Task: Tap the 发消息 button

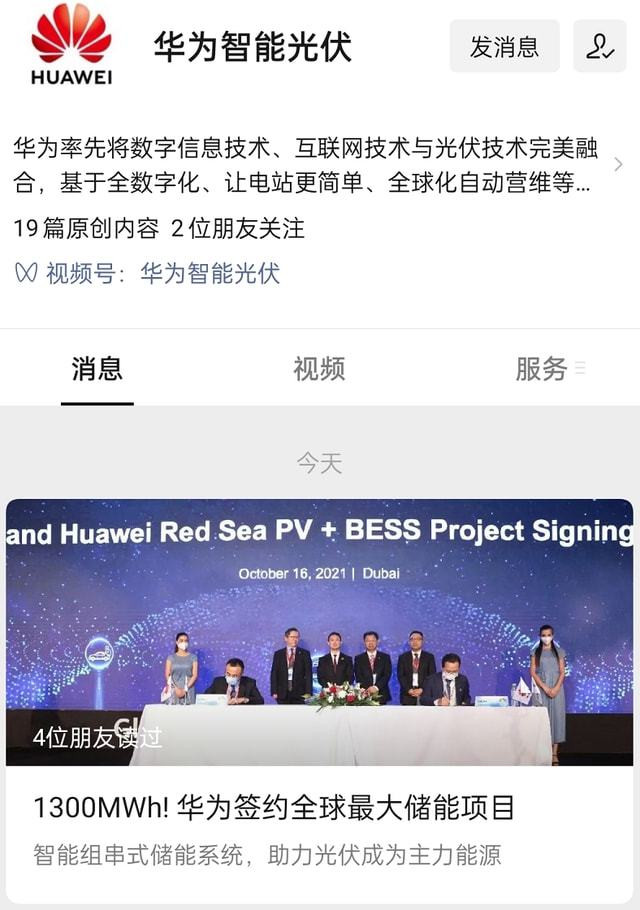Action: coord(504,46)
